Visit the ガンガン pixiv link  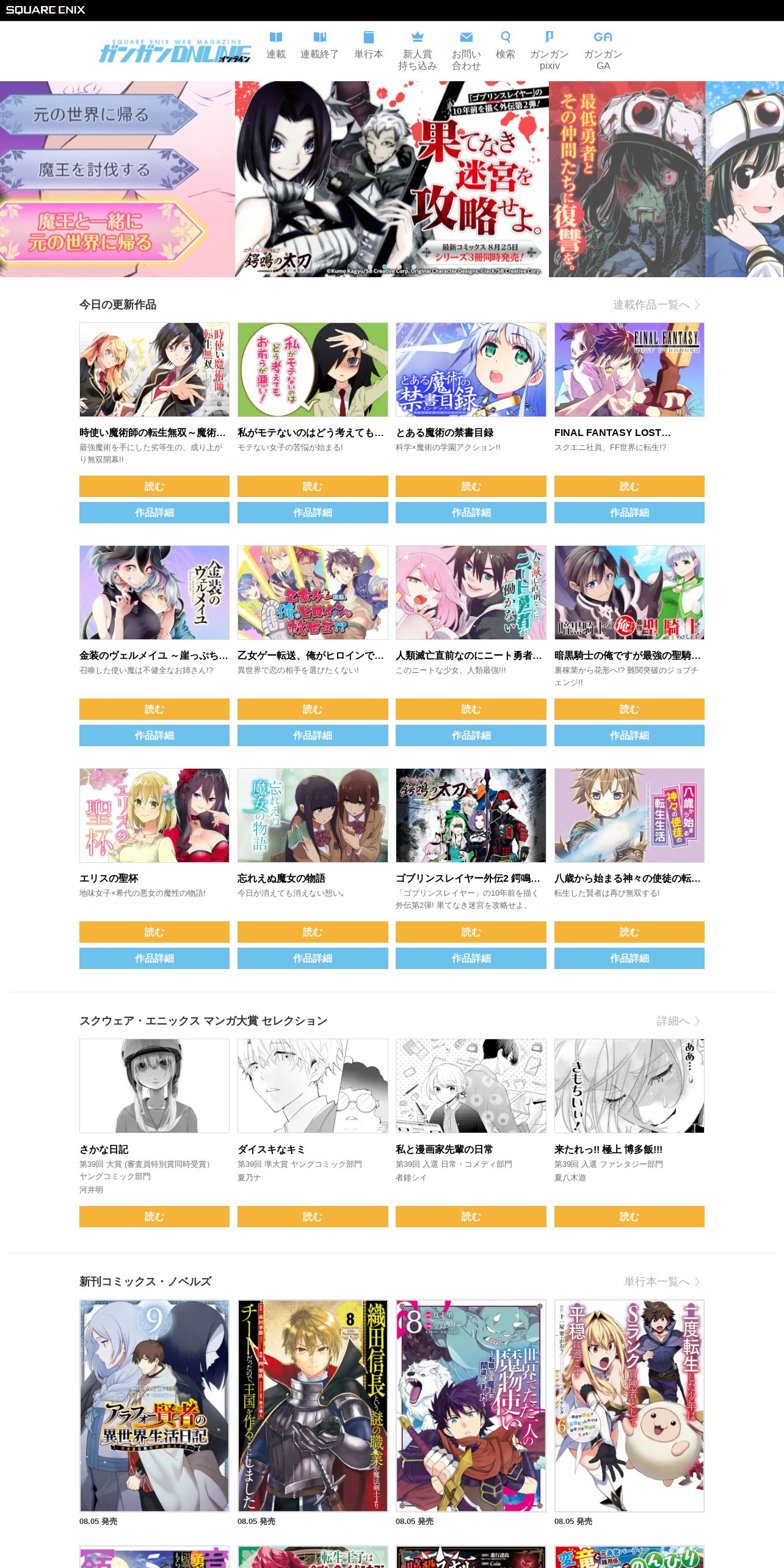point(550,51)
